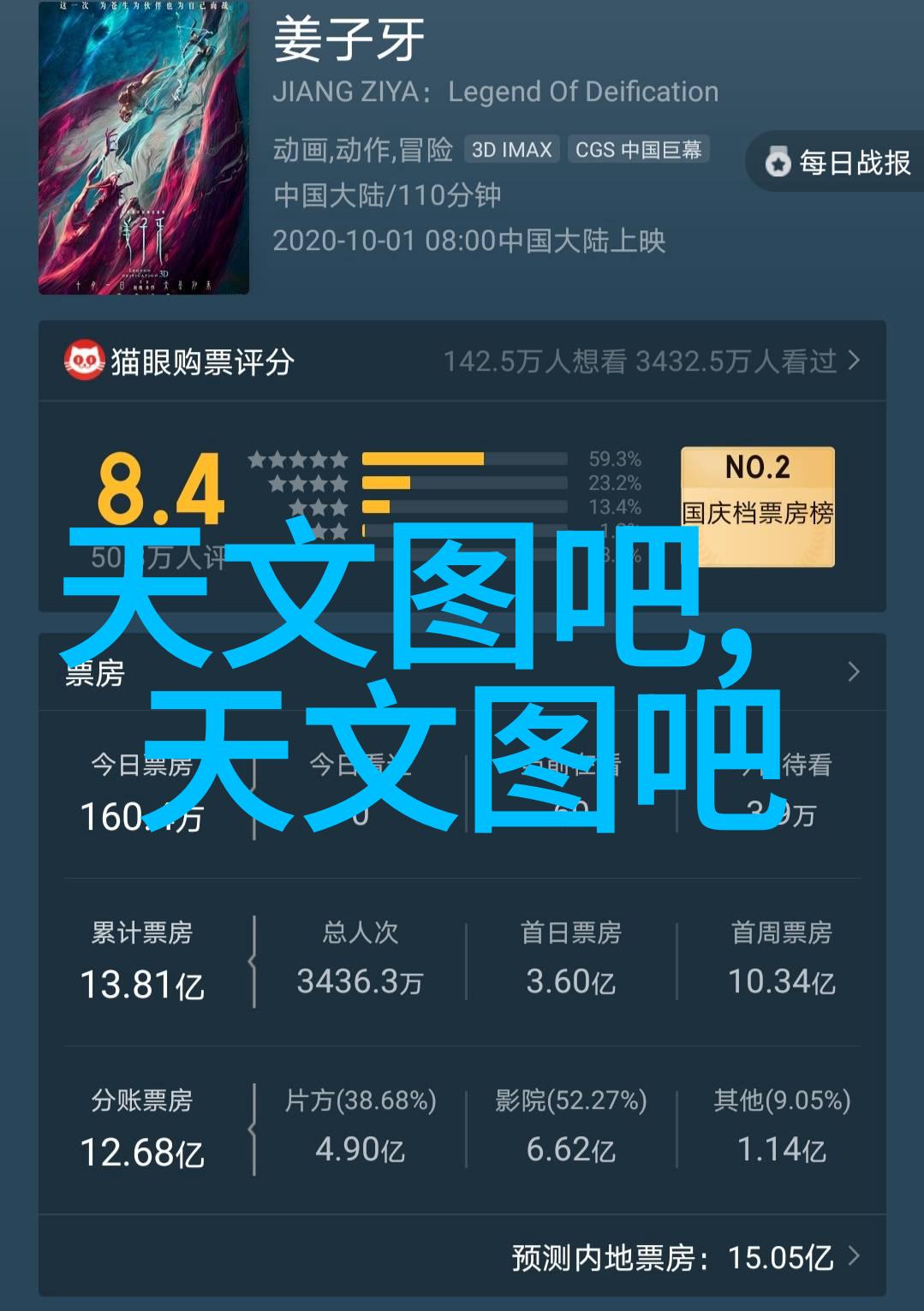This screenshot has width=924, height=1311.
Task: Open 预测内地票房 15.05亿 forecast
Action: [685, 1257]
